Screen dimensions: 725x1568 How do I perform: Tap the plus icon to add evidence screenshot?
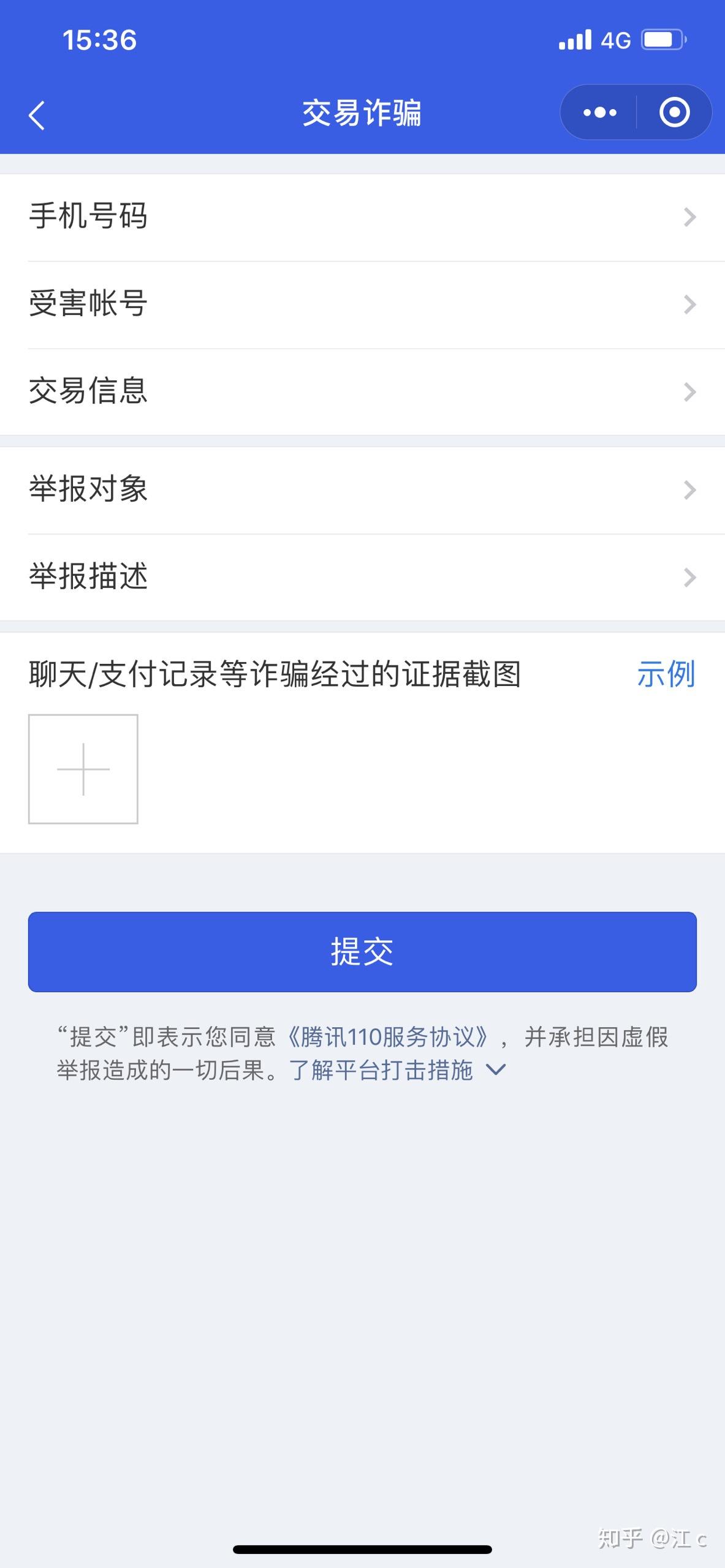coord(85,769)
